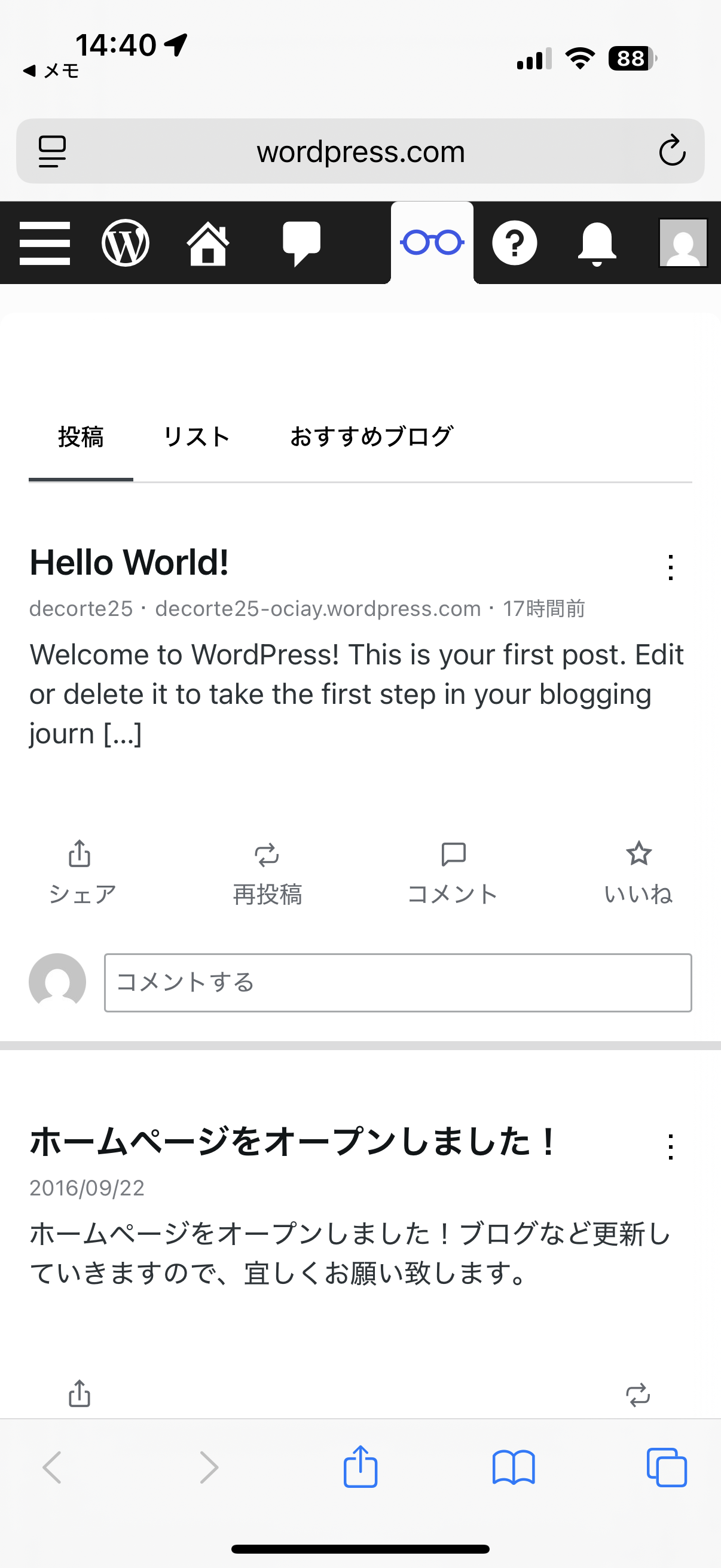Open the speech bubble comments icon
The width and height of the screenshot is (721, 1568).
(301, 243)
